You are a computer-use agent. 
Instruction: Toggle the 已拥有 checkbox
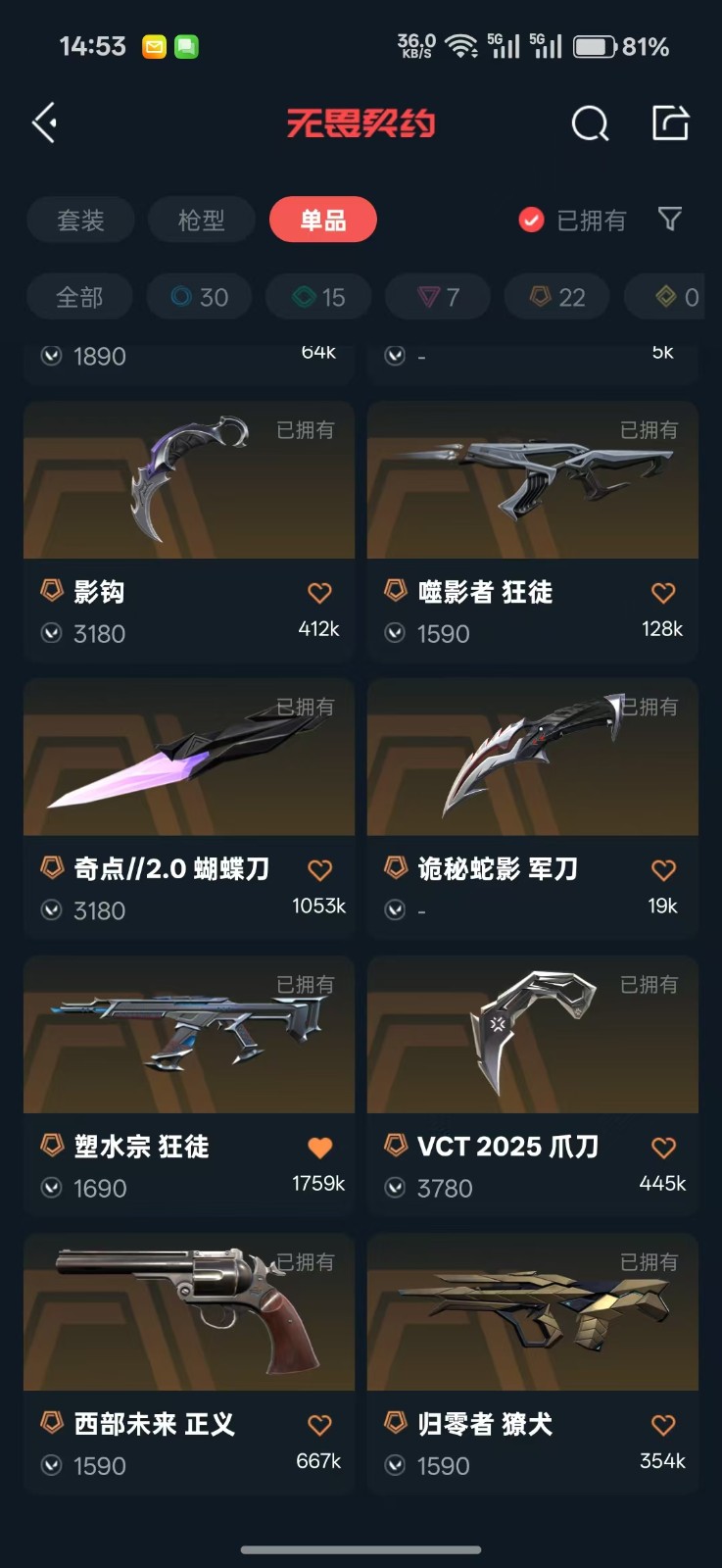click(531, 220)
